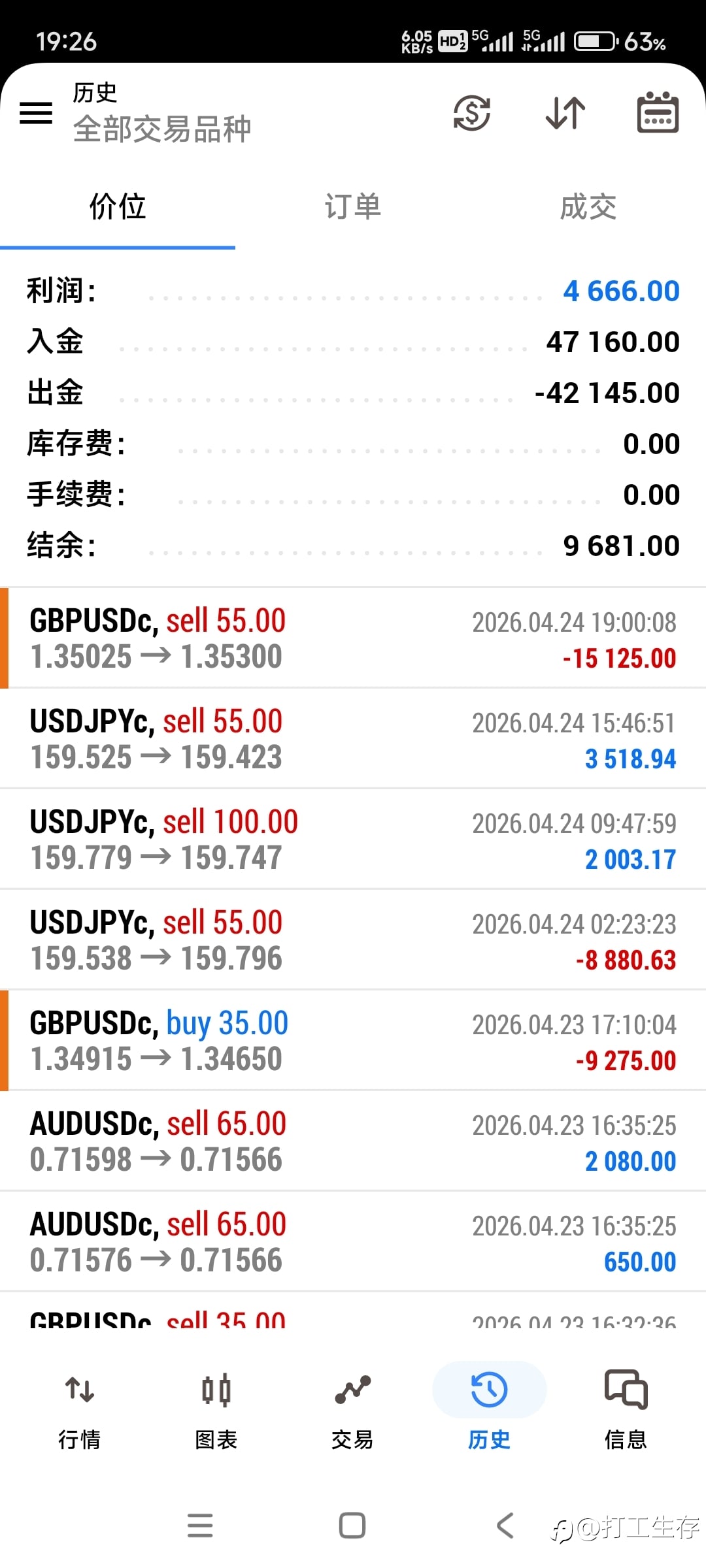Open the USDJPYc trade closed at 15:46:51
This screenshot has width=706, height=1568.
pyautogui.click(x=353, y=738)
